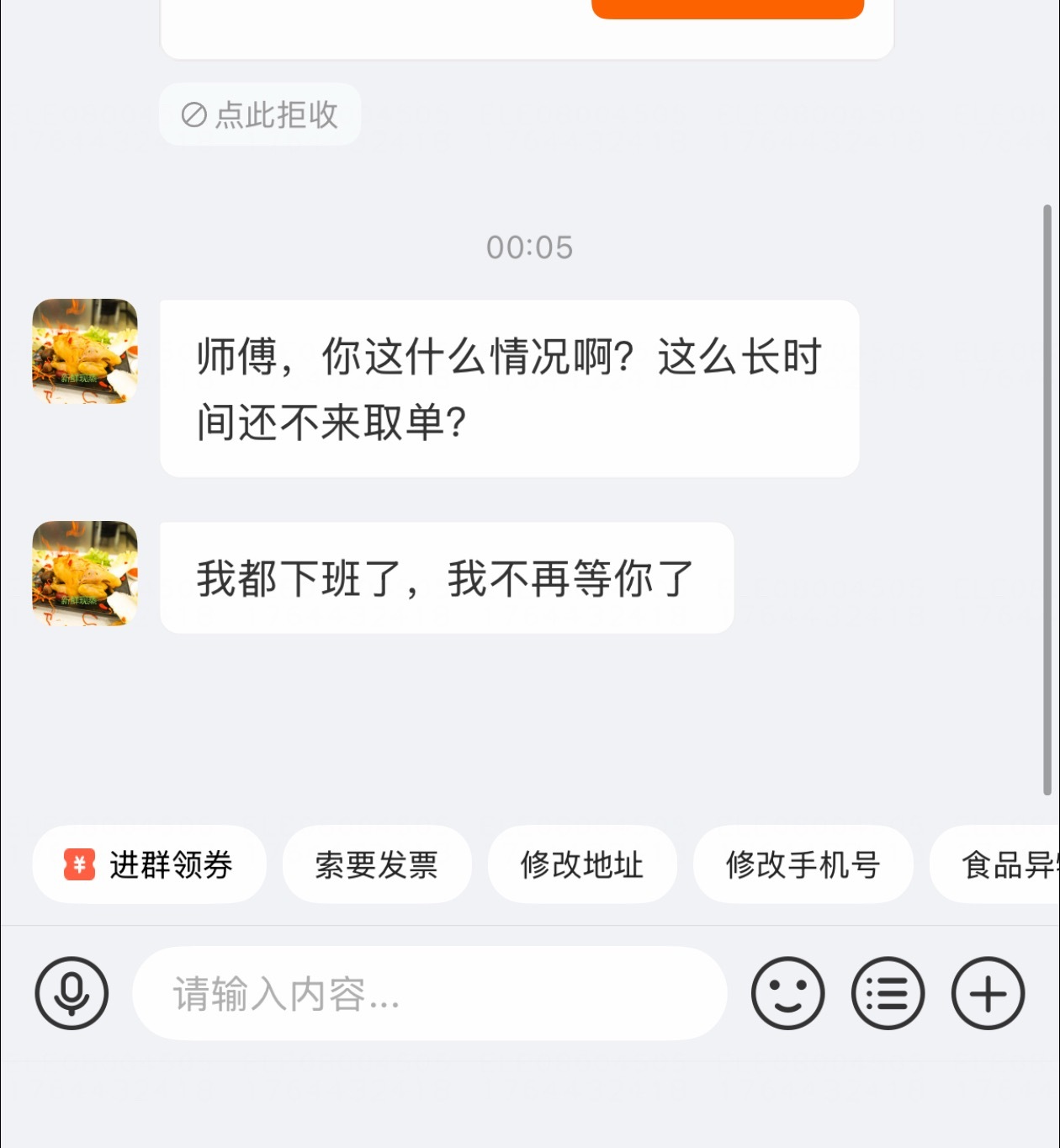Select the smiley face icon right of input

(x=787, y=993)
